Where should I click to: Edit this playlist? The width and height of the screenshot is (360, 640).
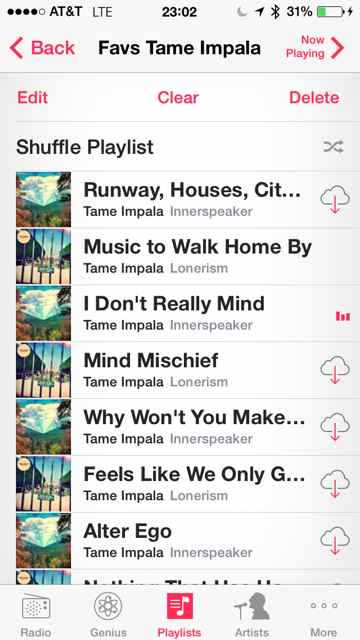pos(33,98)
